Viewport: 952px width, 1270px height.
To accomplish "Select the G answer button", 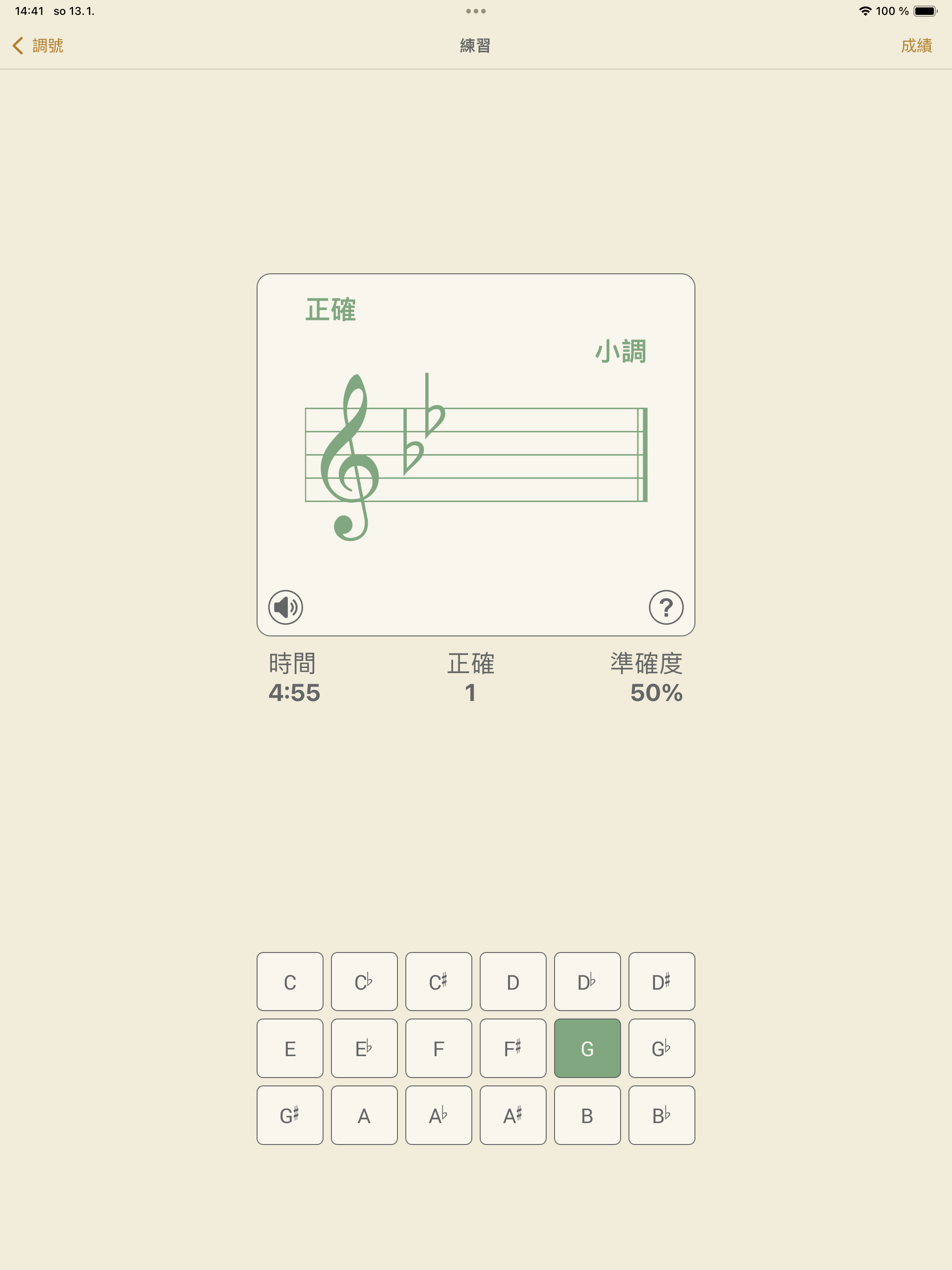I will tap(588, 1048).
